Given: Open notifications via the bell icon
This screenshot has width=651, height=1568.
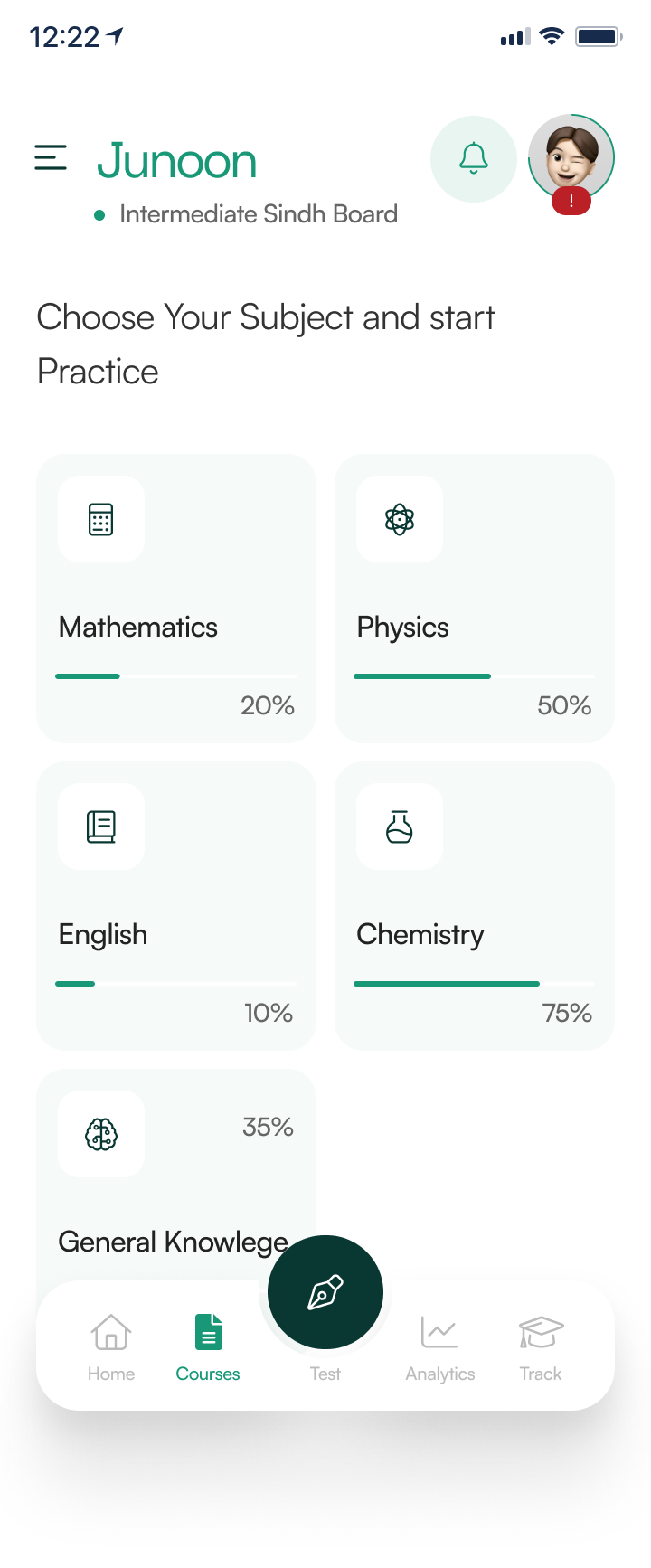Looking at the screenshot, I should pos(473,158).
